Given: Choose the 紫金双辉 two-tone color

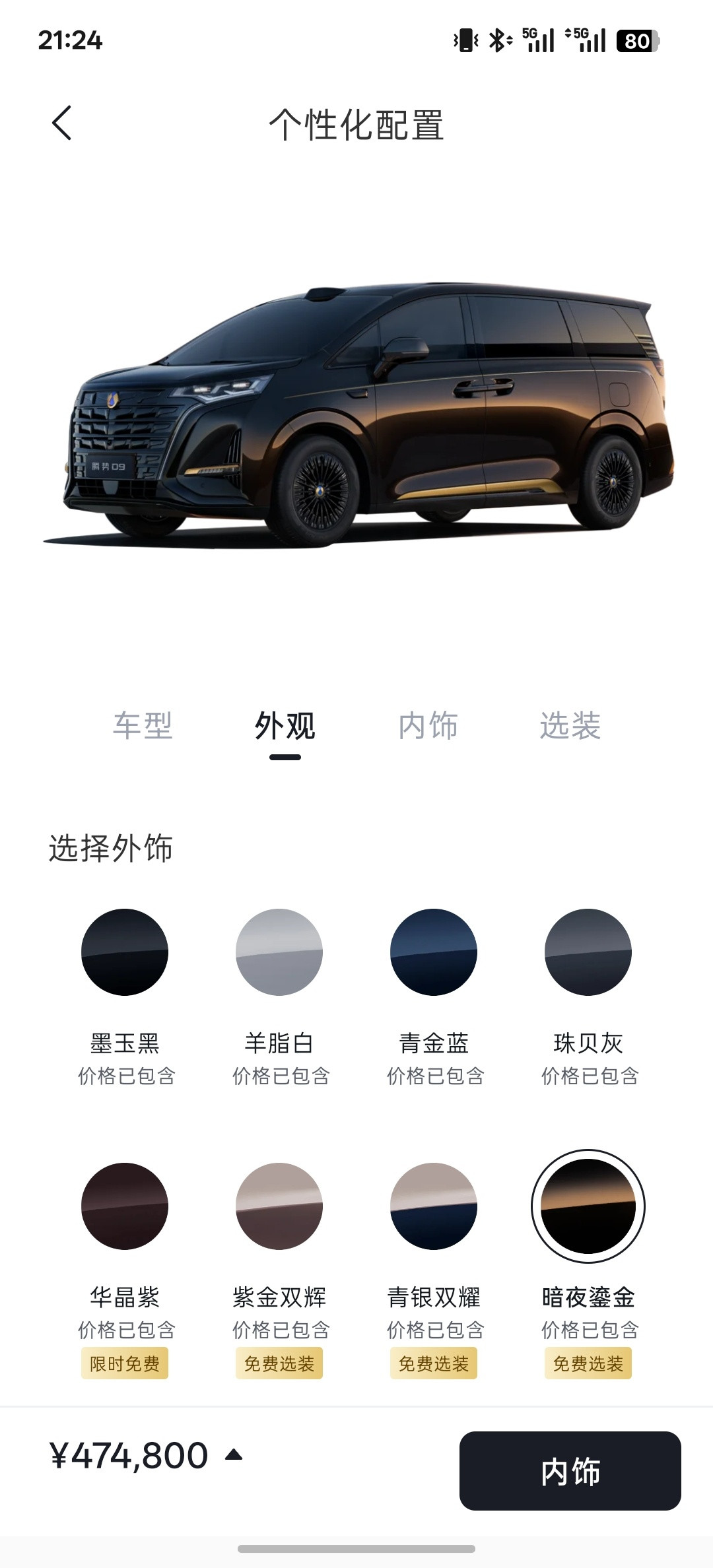Looking at the screenshot, I should click(278, 1206).
